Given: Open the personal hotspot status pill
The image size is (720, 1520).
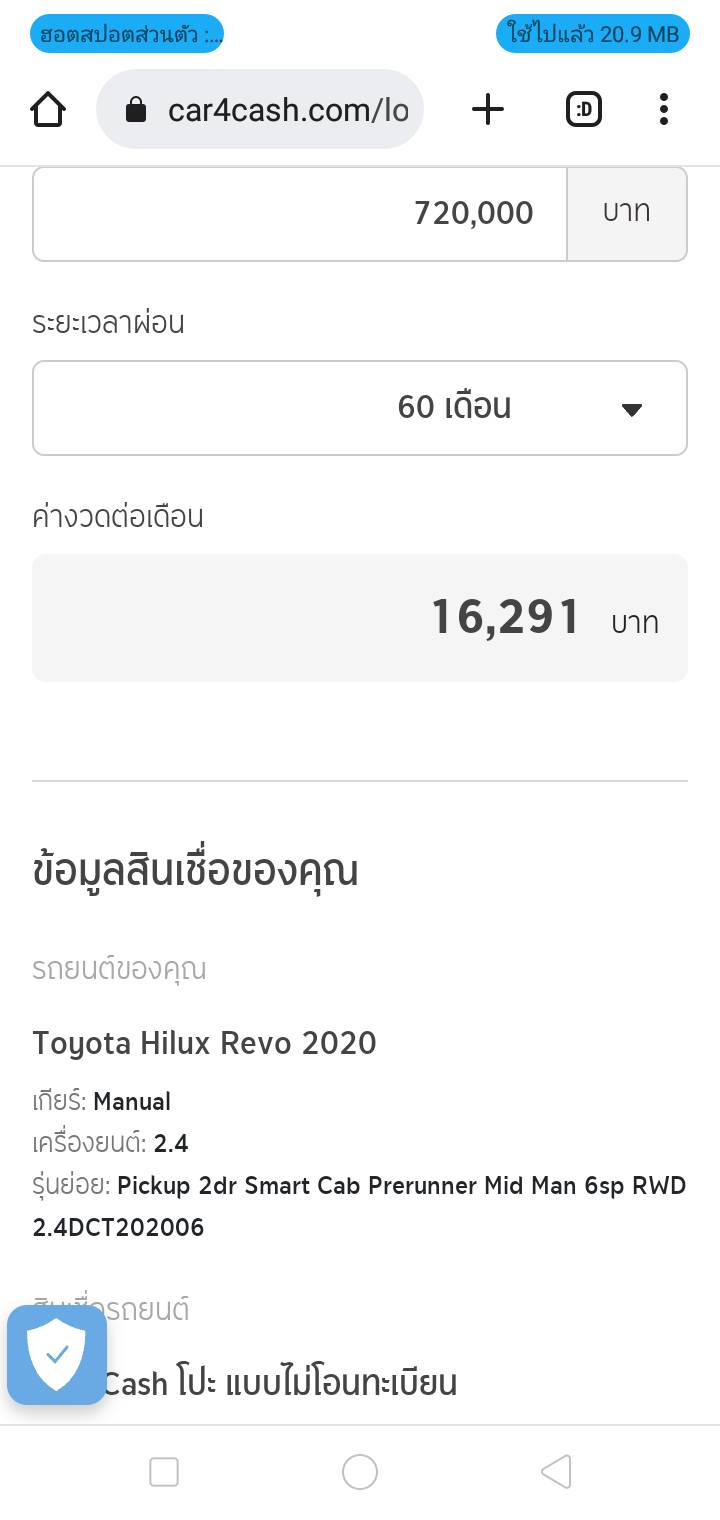Looking at the screenshot, I should tap(127, 34).
